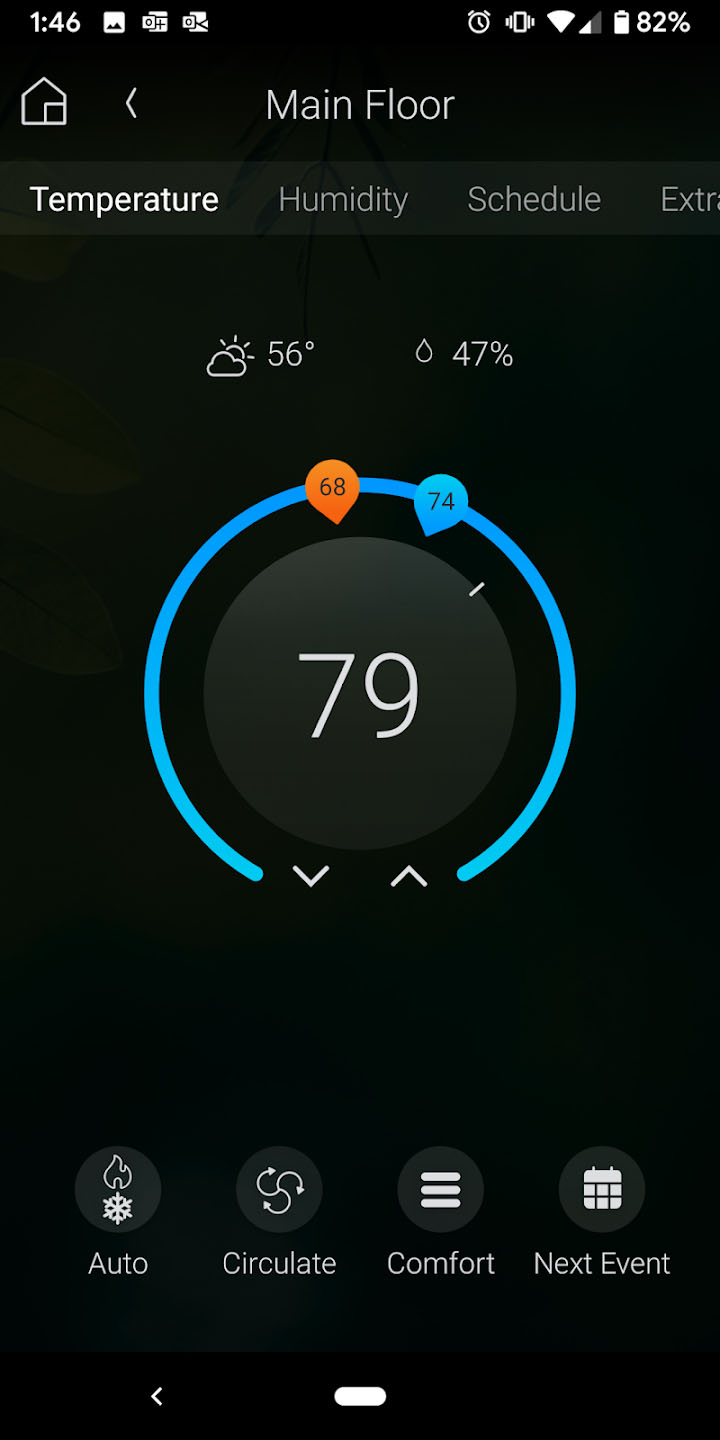Open the Schedule tab
The width and height of the screenshot is (720, 1440).
(x=534, y=199)
